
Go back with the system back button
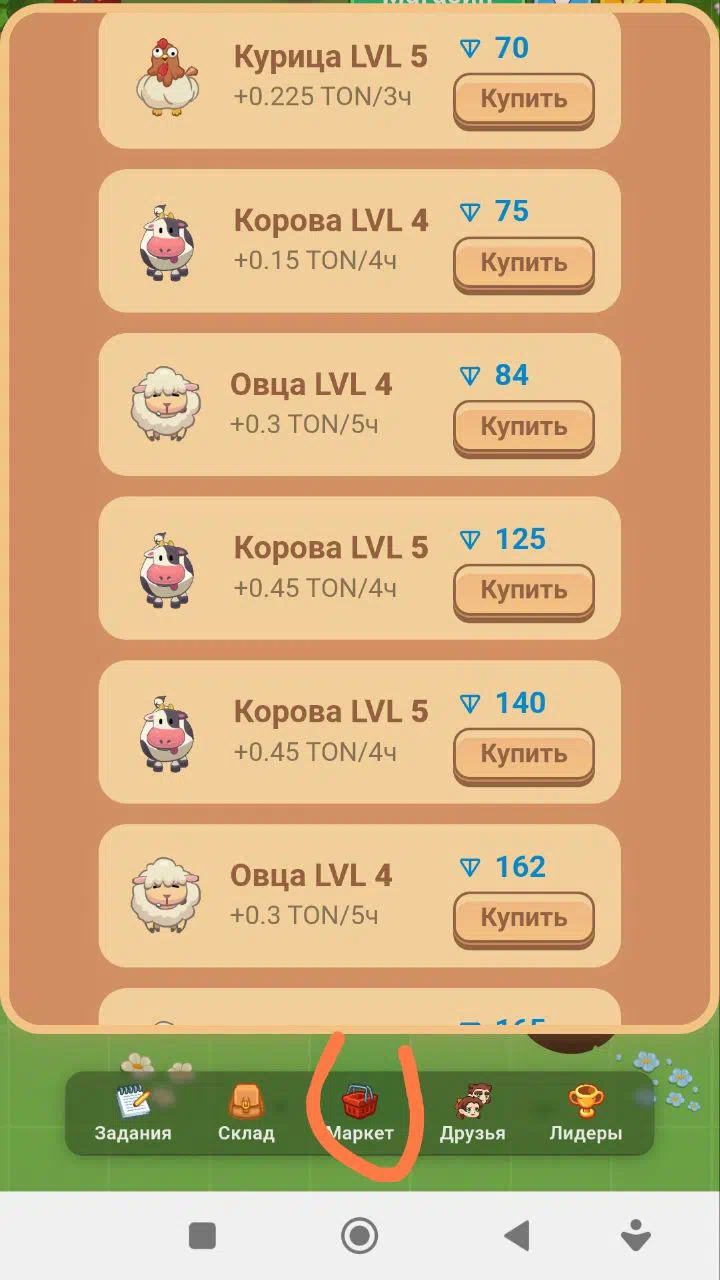pyautogui.click(x=517, y=1237)
